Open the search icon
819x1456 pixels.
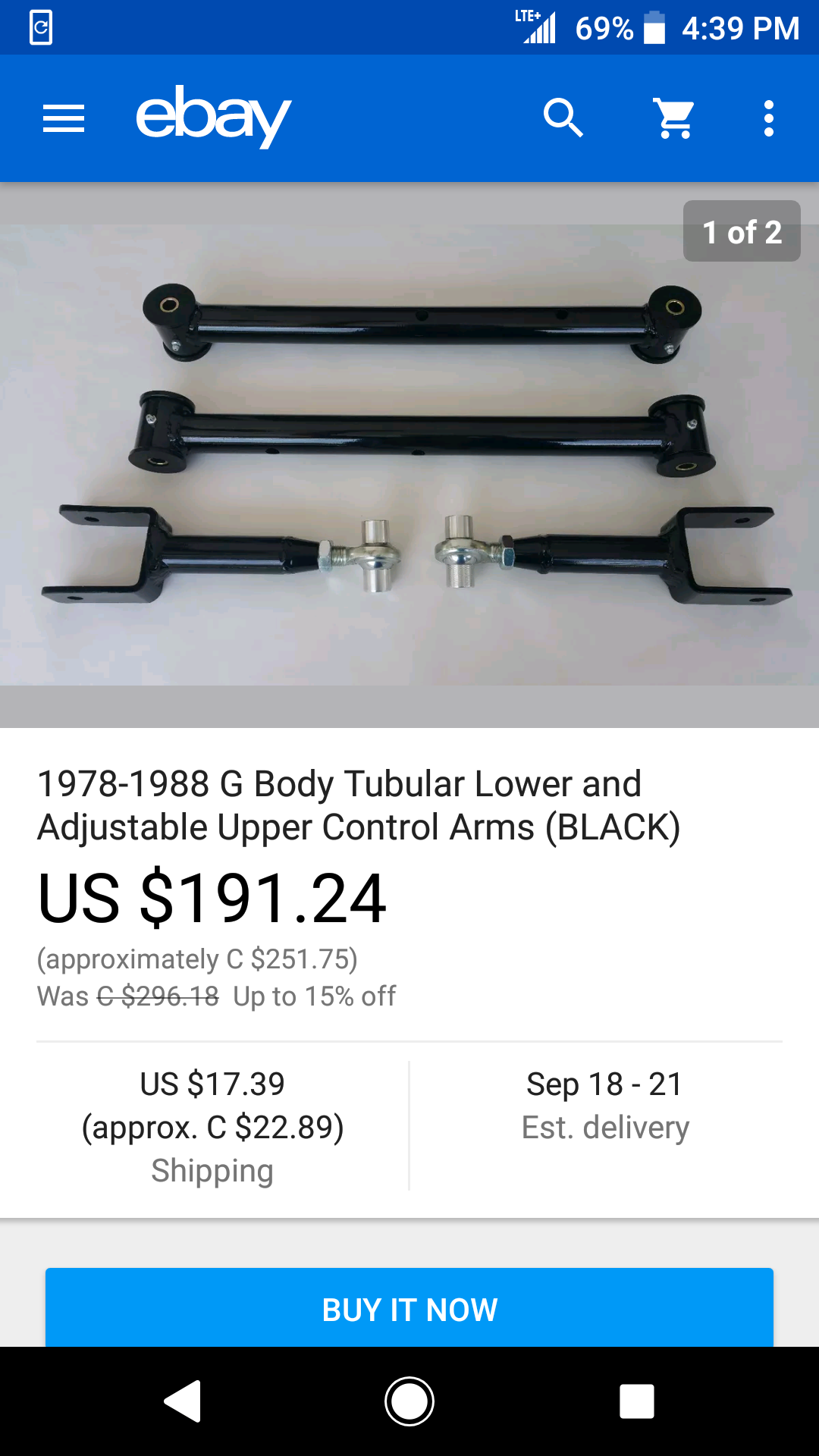click(563, 118)
